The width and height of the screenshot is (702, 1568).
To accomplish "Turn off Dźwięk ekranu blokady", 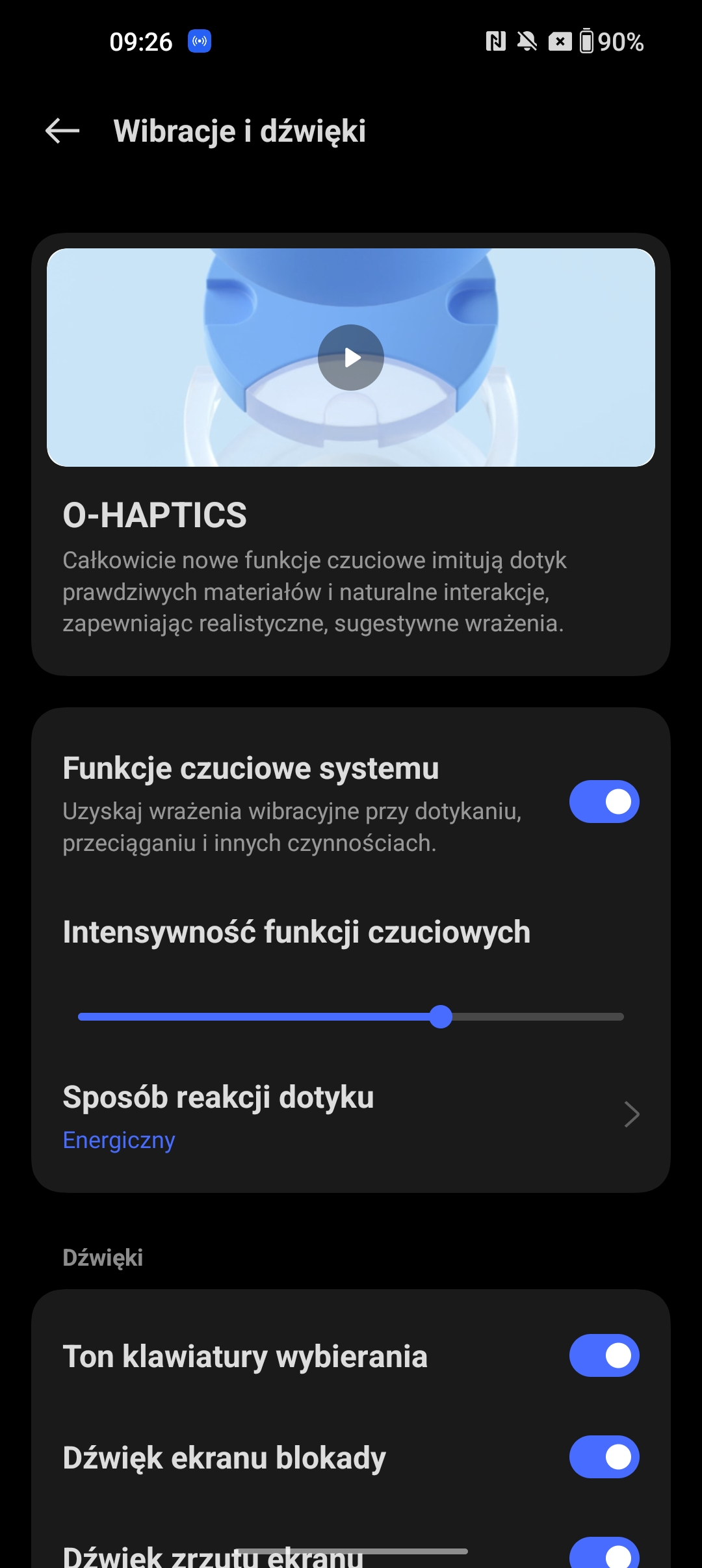I will [x=604, y=1457].
